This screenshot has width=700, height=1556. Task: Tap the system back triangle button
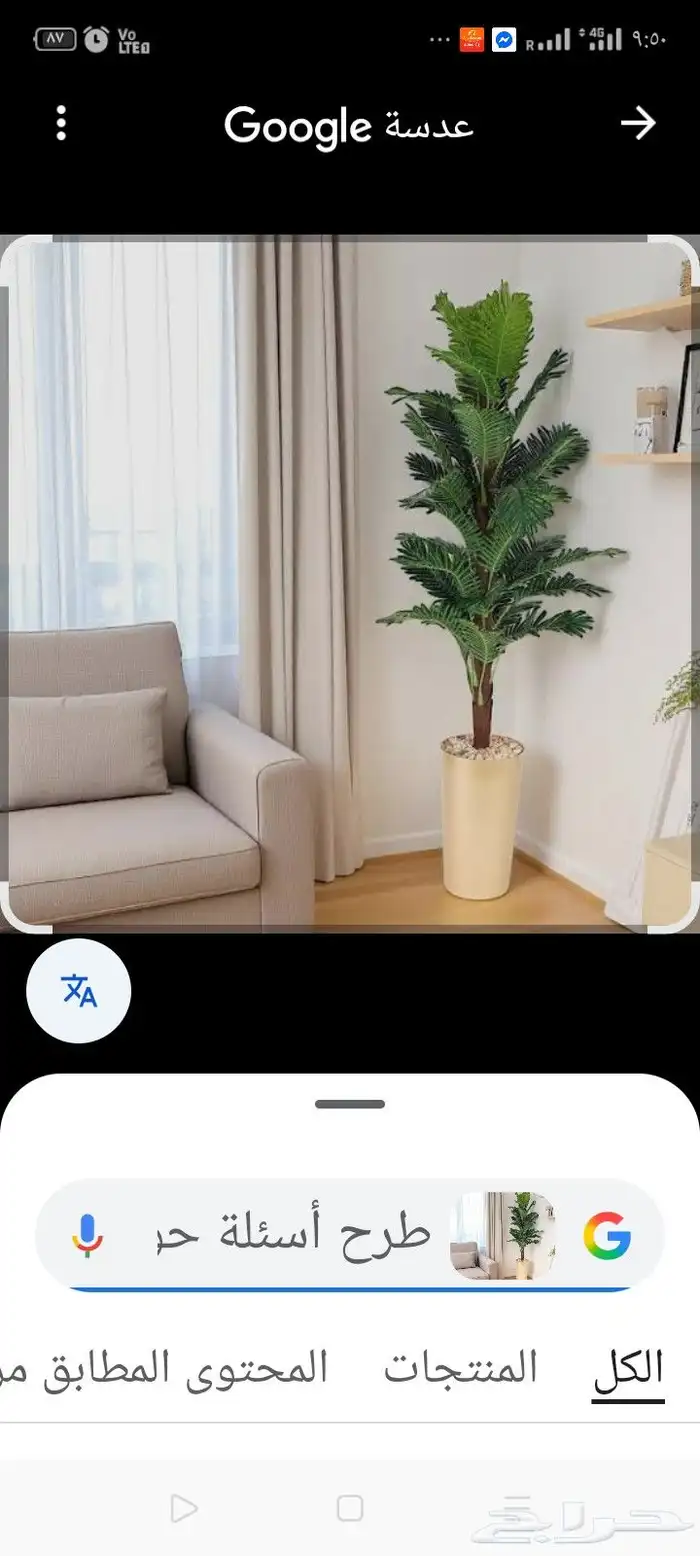pyautogui.click(x=183, y=1508)
